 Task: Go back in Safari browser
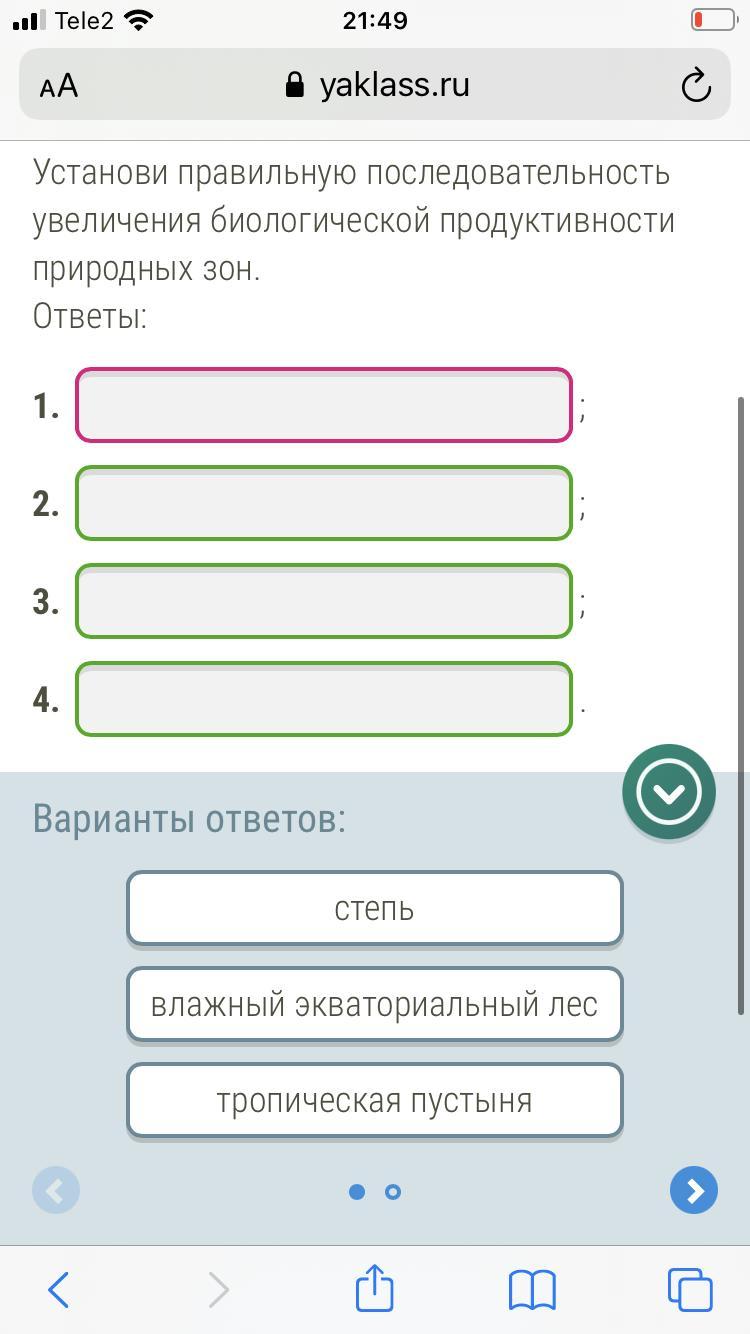click(x=59, y=1289)
